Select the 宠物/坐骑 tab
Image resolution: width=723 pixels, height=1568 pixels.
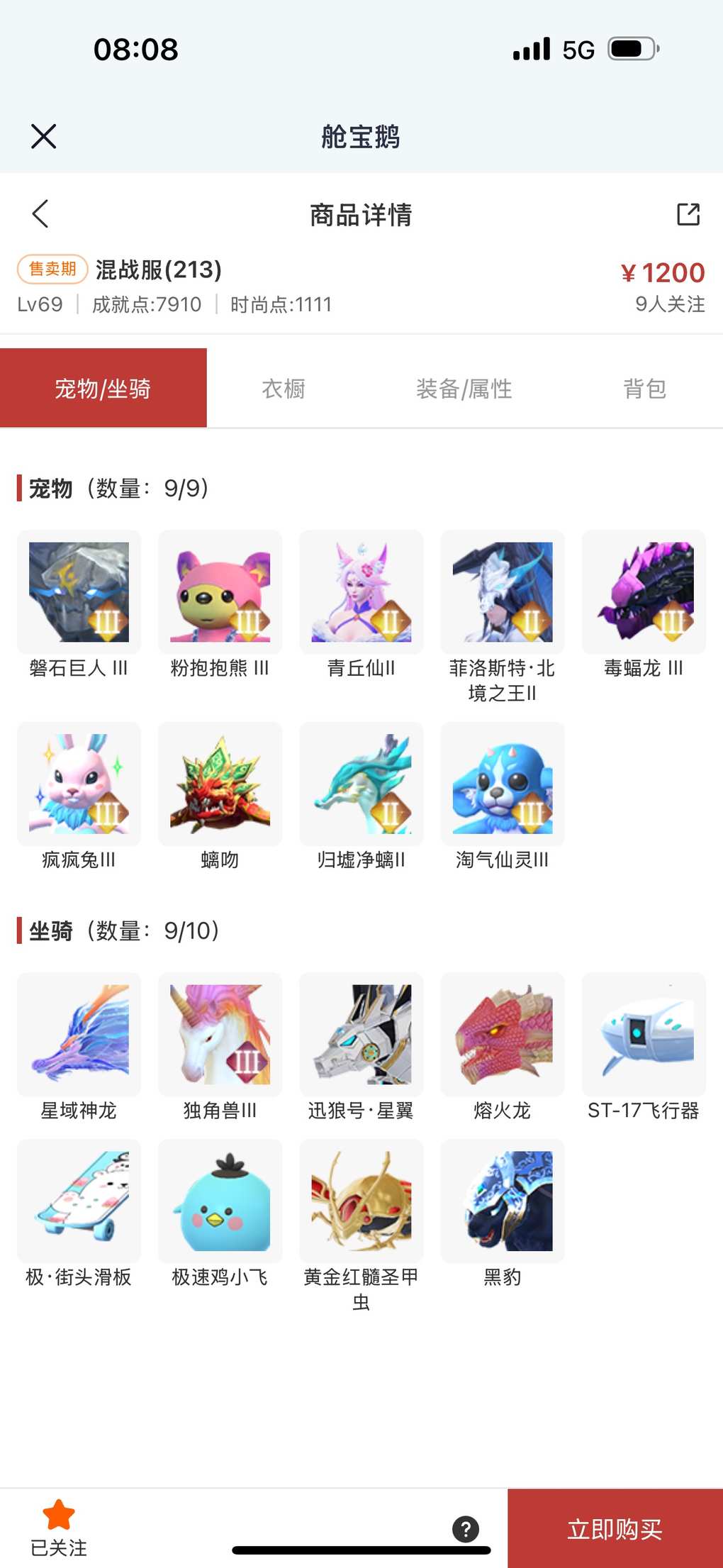point(103,389)
